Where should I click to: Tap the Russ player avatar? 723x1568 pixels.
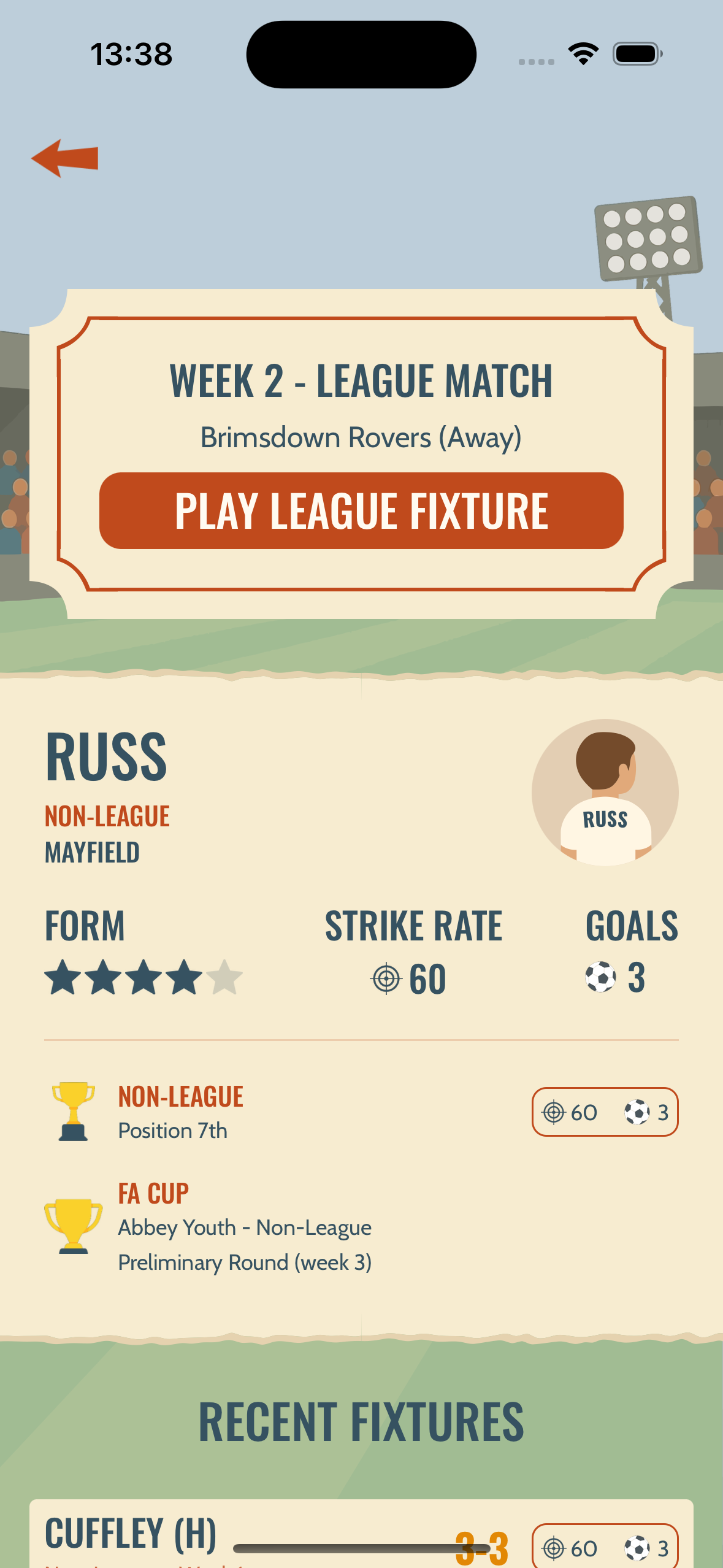point(605,792)
